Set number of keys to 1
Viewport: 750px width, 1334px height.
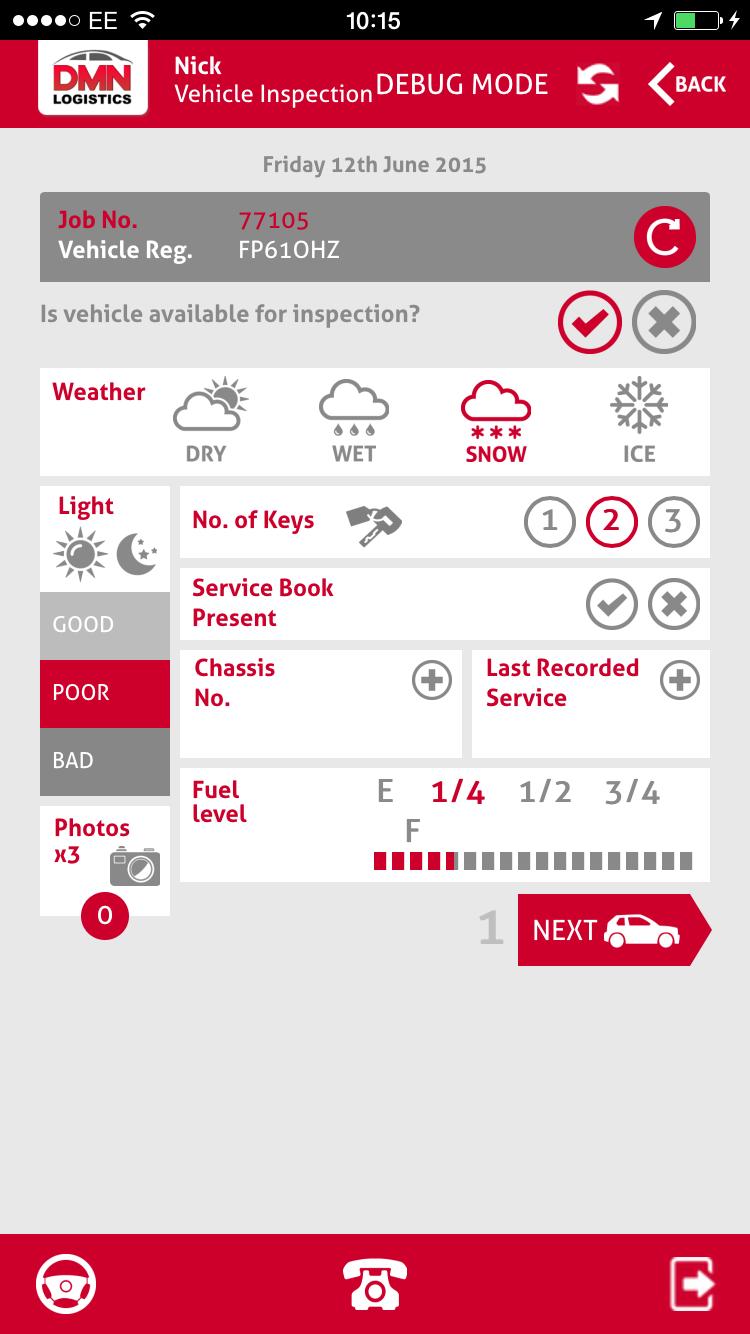pos(549,521)
